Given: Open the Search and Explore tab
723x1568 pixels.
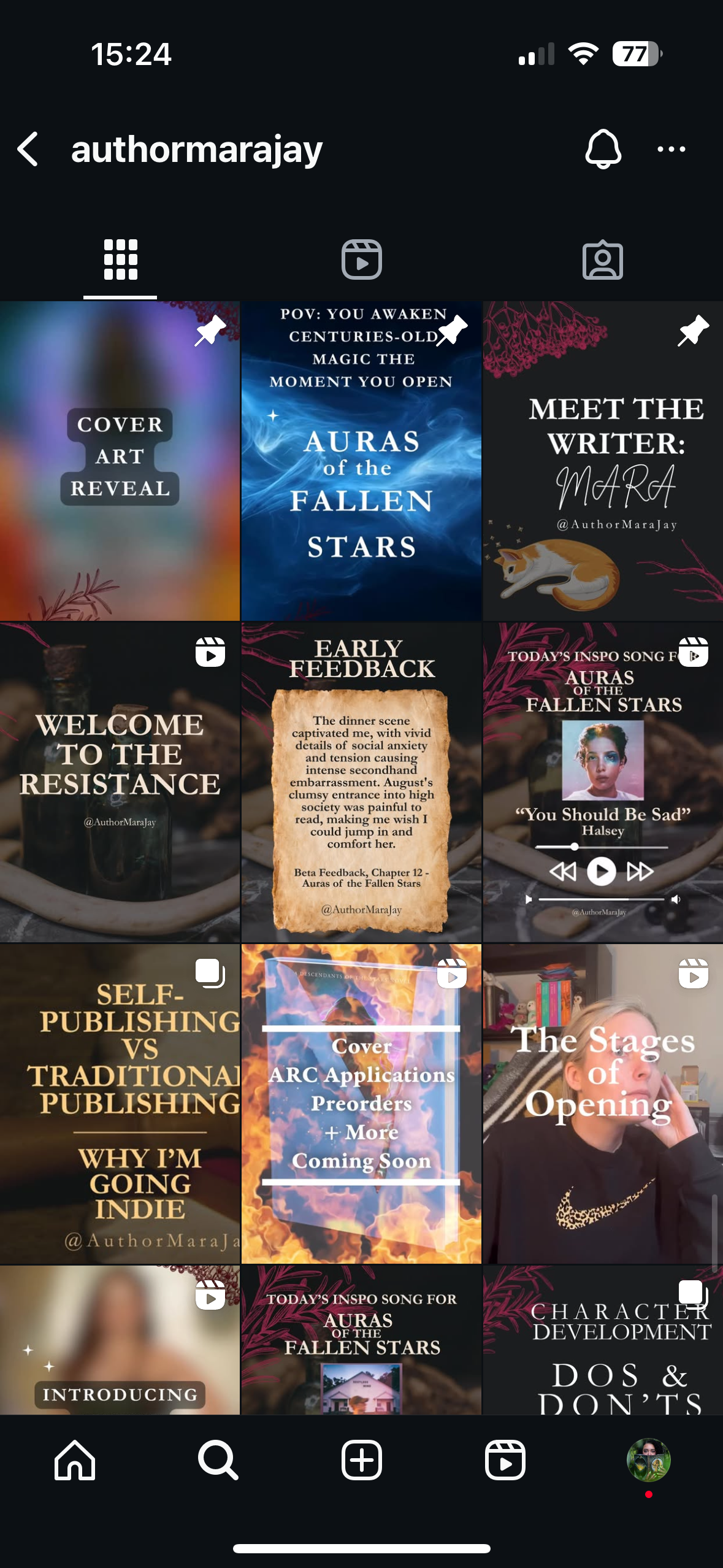Looking at the screenshot, I should coord(218,1460).
